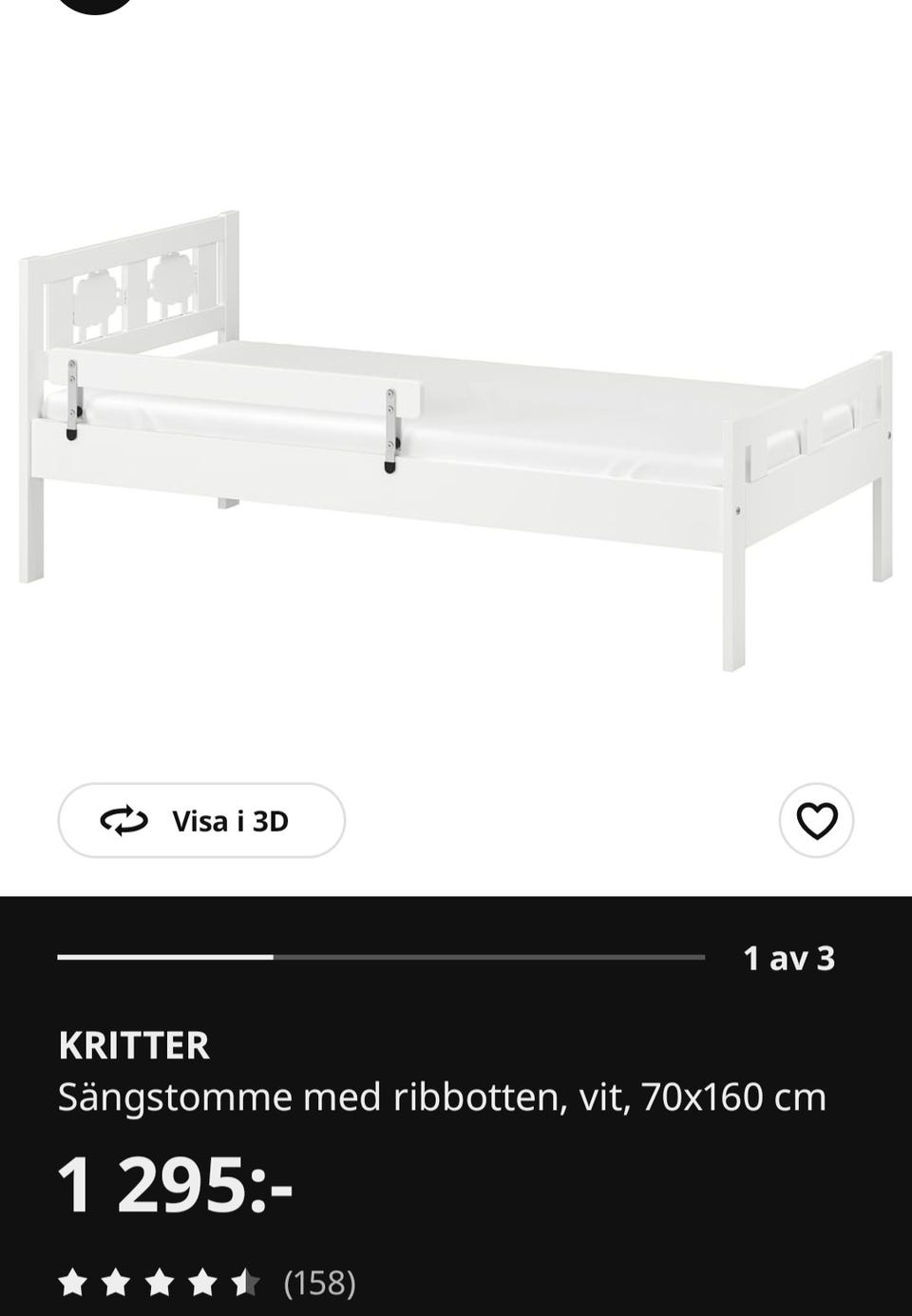Toggle KRITTER as a favorite with the heart

pos(815,819)
